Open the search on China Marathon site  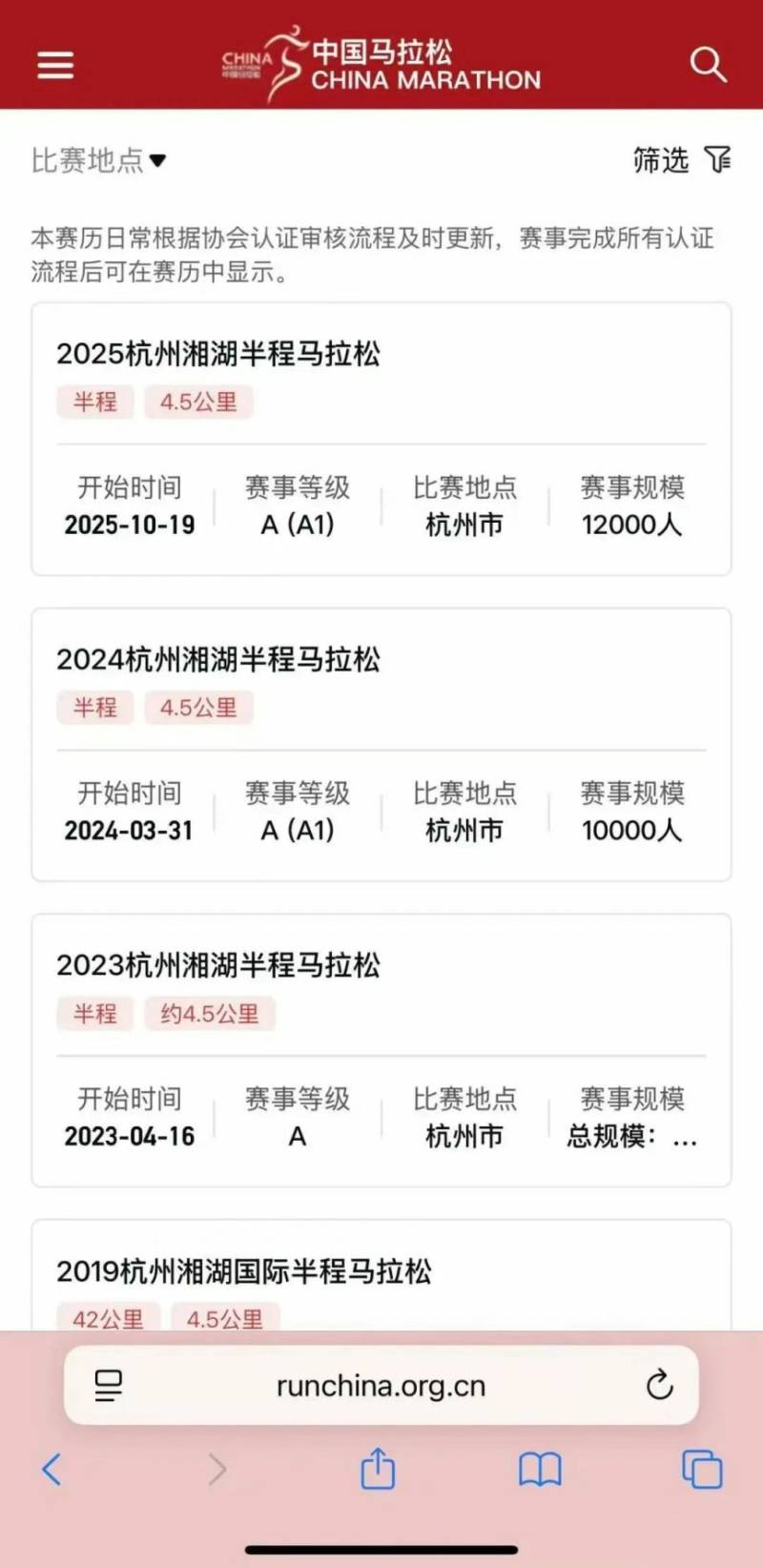pyautogui.click(x=707, y=65)
